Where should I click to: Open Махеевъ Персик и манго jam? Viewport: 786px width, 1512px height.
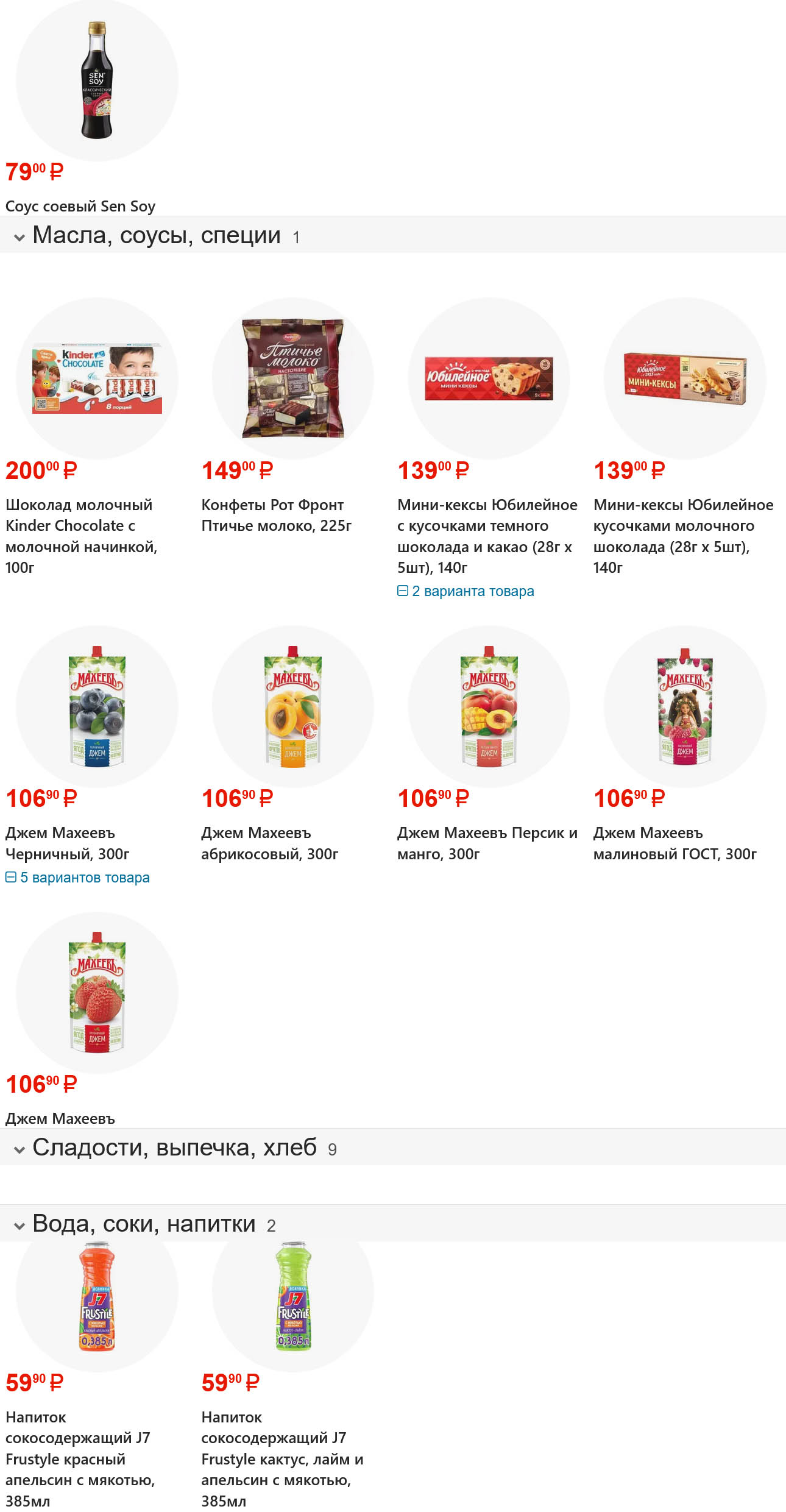tap(489, 706)
